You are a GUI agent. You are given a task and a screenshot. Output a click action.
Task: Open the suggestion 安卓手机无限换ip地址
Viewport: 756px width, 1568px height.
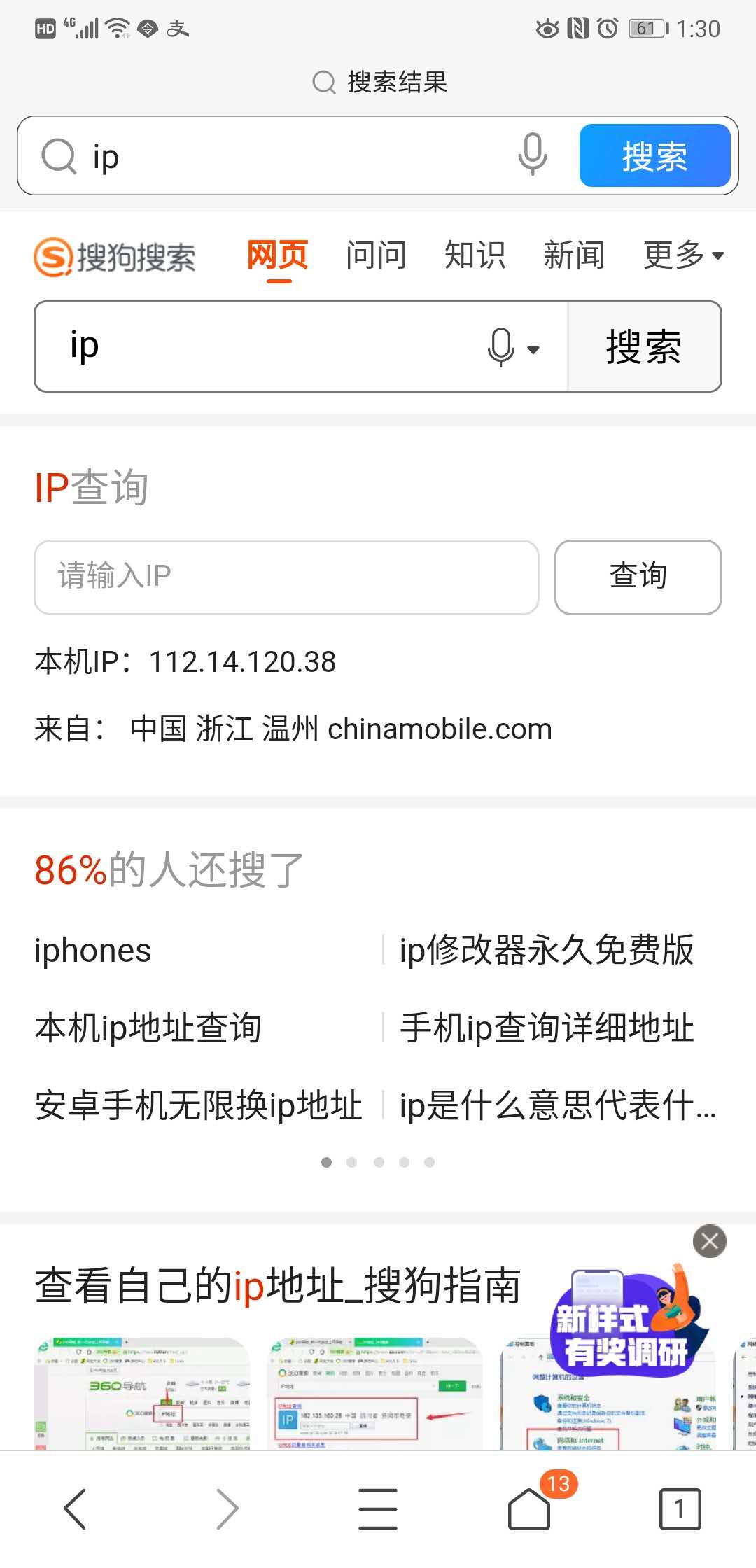[x=199, y=1106]
